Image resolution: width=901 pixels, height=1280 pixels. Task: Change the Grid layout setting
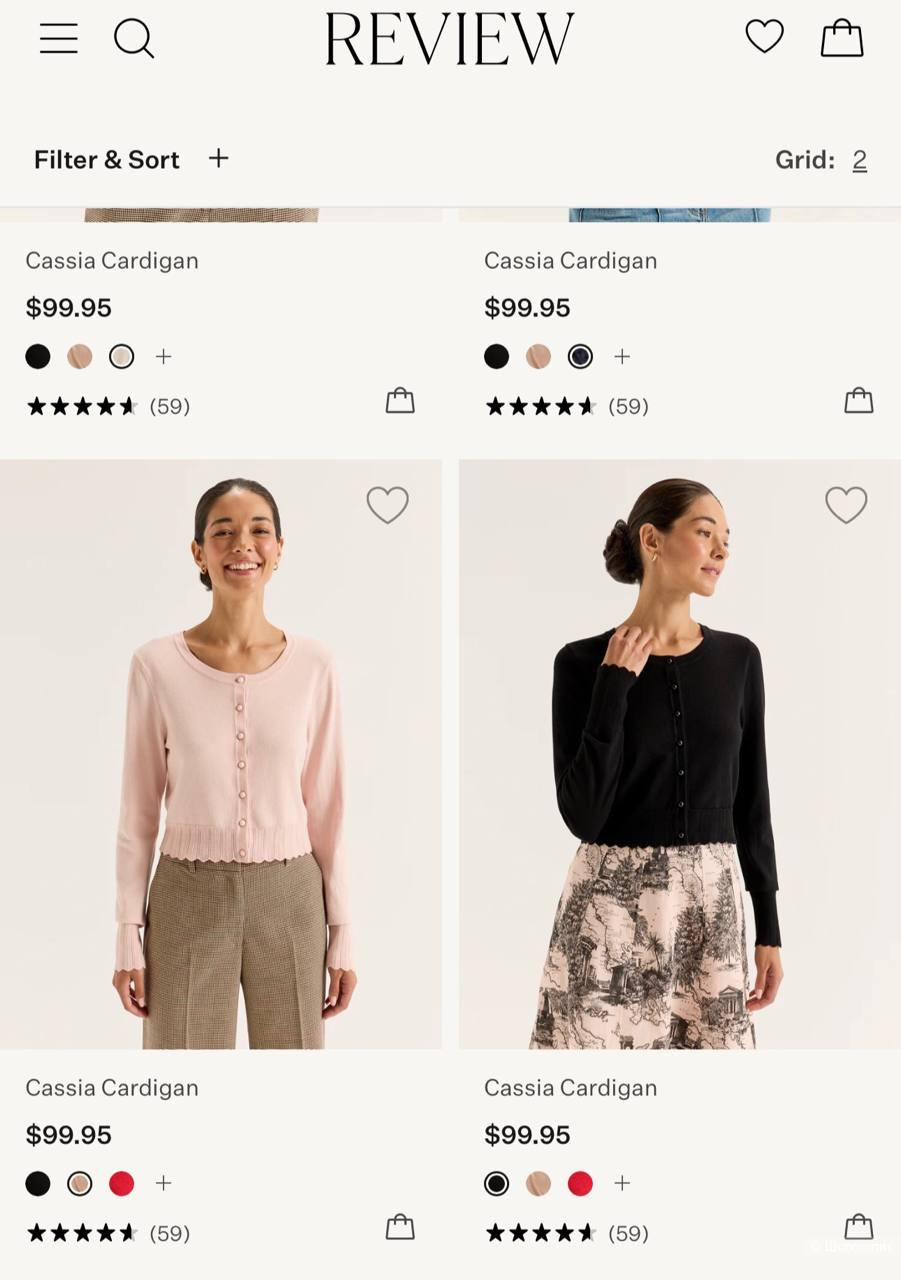tap(859, 160)
